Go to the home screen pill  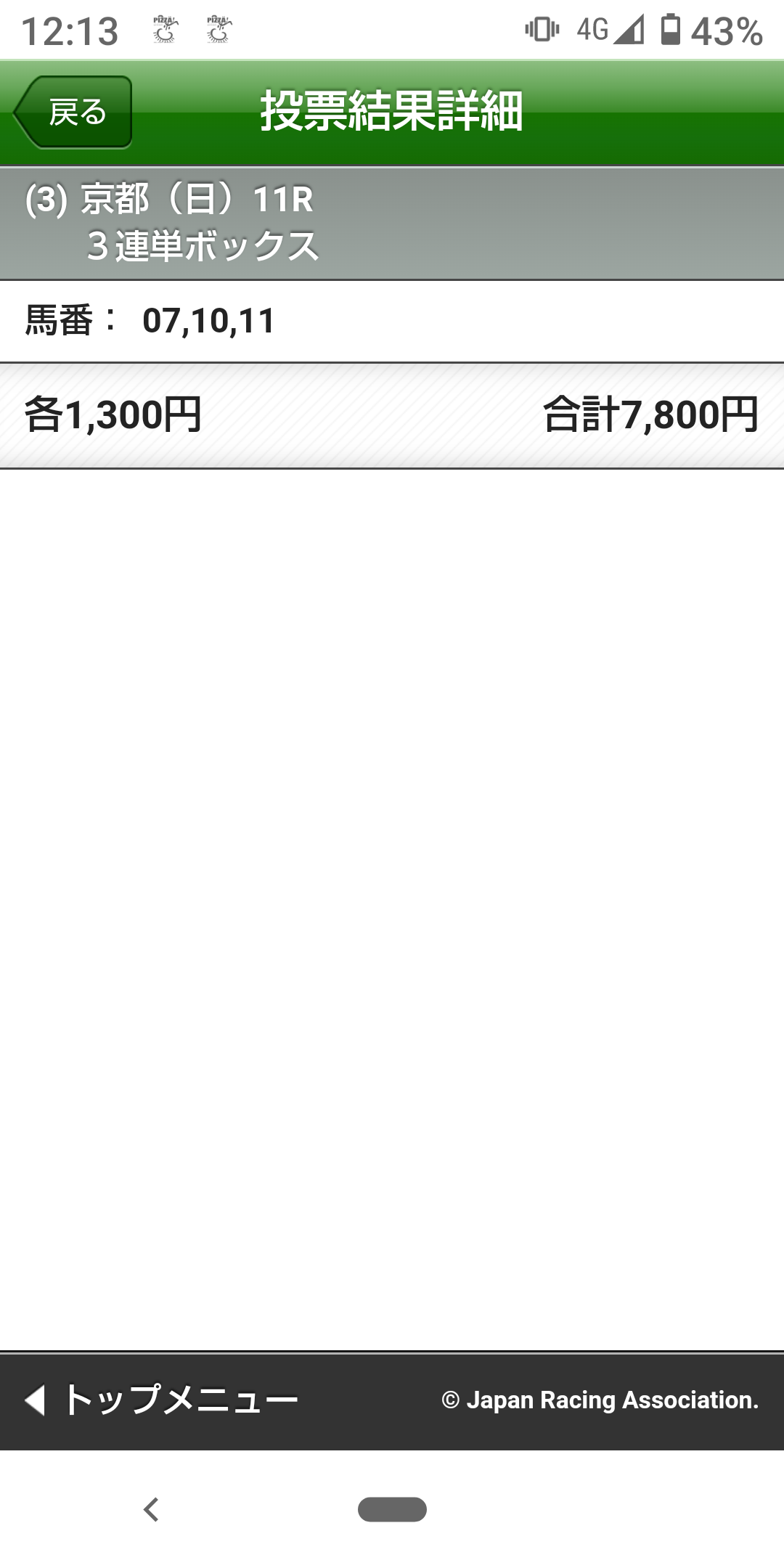392,1510
